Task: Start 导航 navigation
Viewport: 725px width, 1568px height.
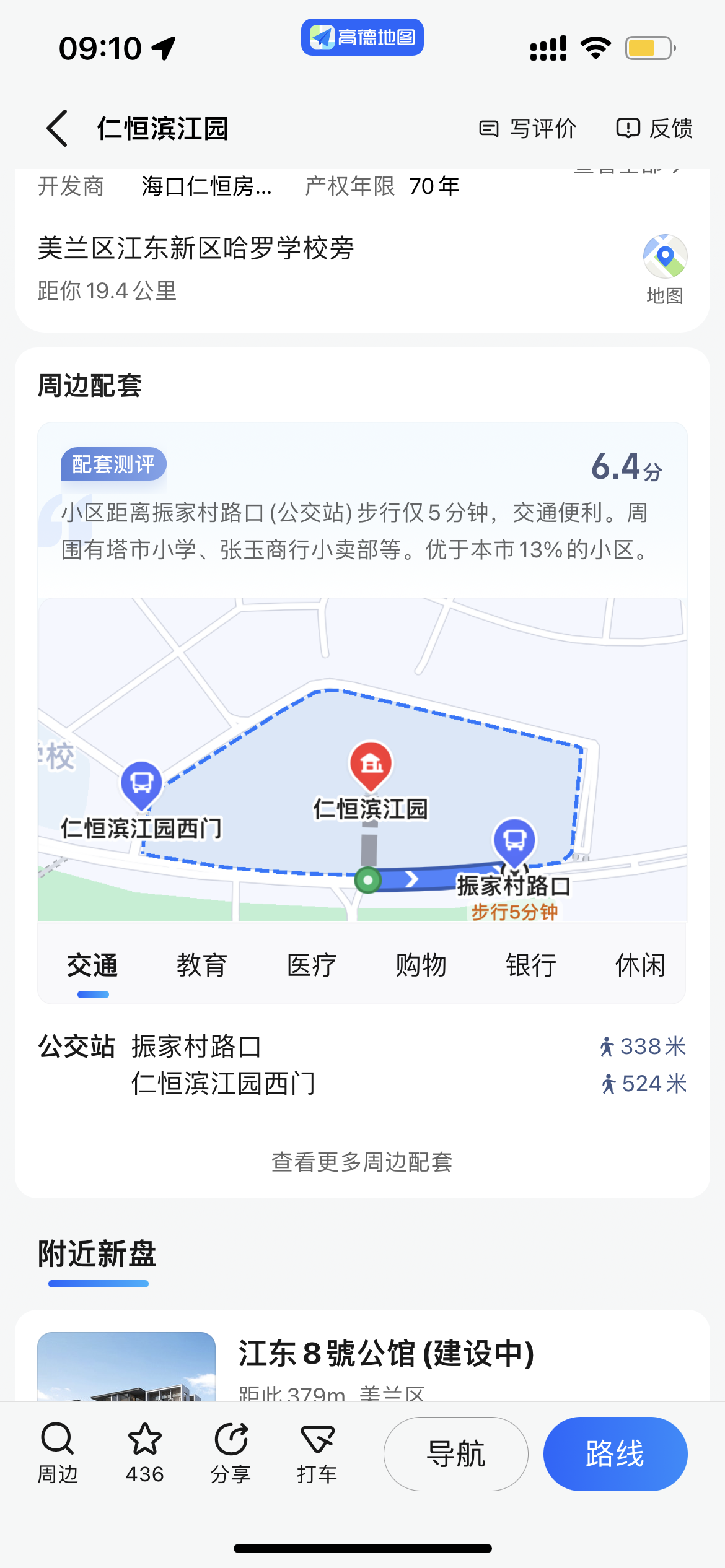Action: tap(455, 1453)
